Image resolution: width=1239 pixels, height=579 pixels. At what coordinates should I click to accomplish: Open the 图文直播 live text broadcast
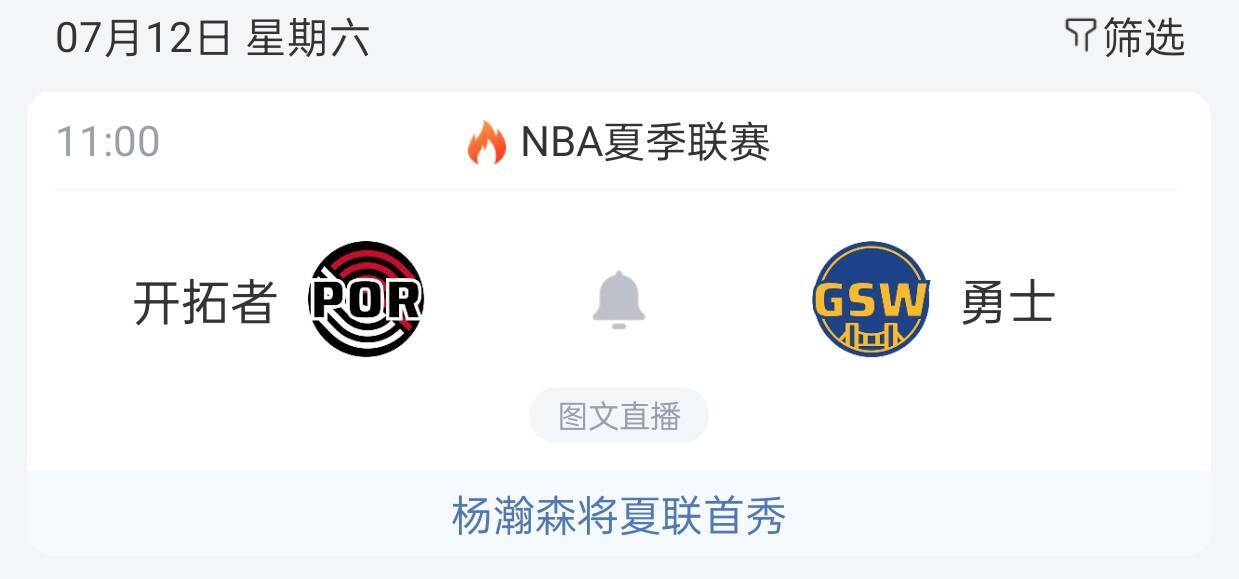tap(618, 416)
